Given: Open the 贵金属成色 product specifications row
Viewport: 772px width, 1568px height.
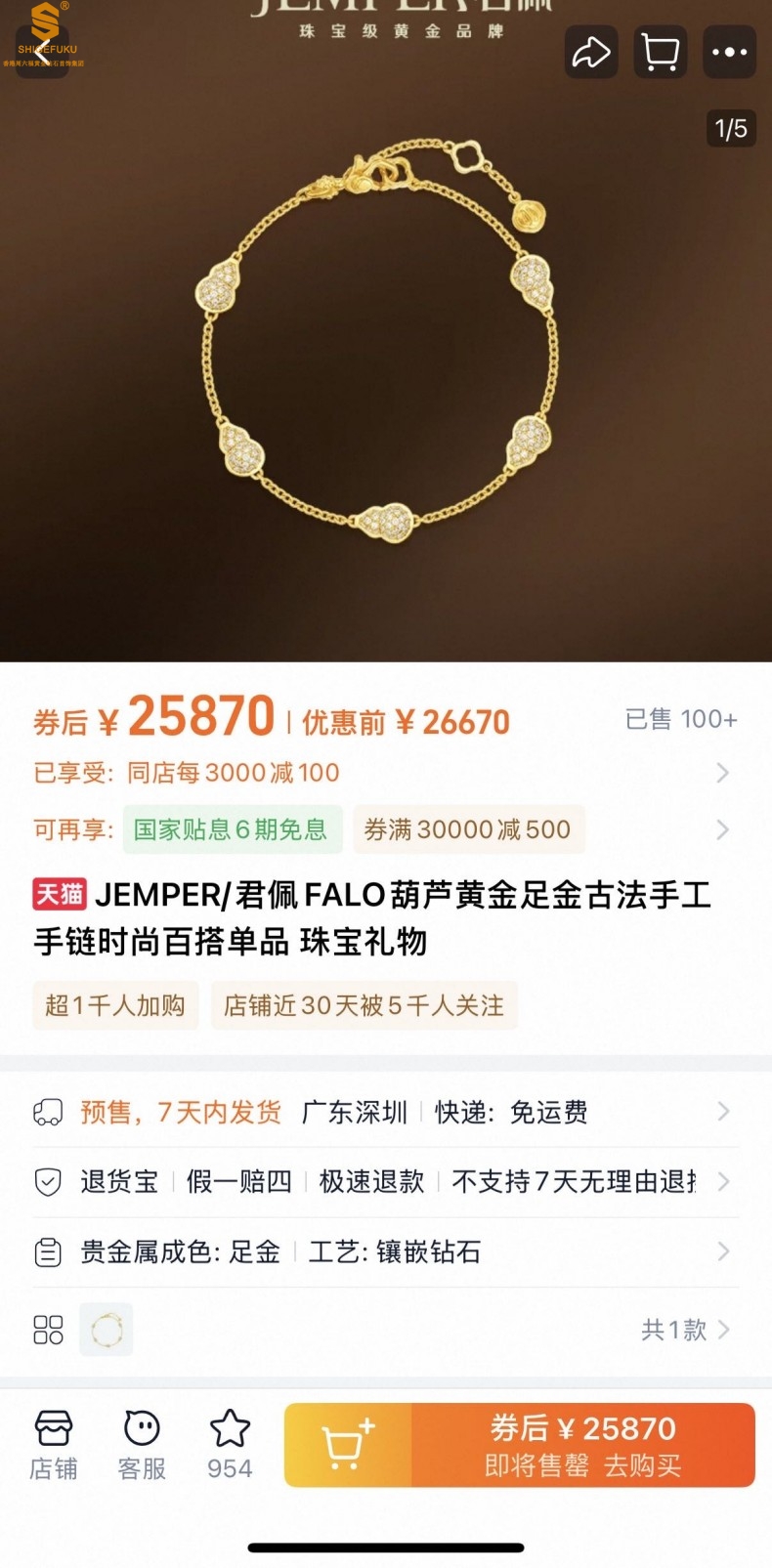Looking at the screenshot, I should click(x=386, y=1252).
